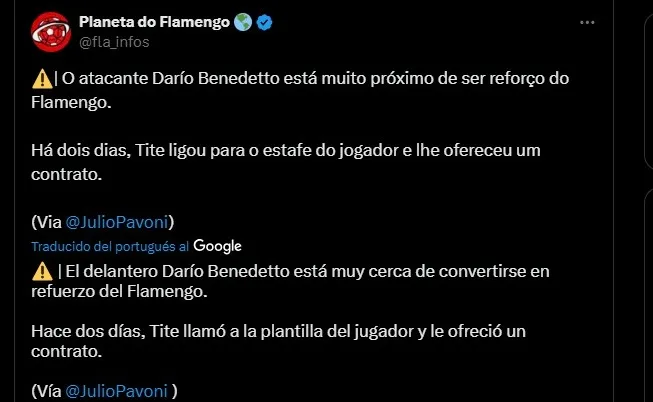Open @JulioPavoni mention in the translated text
The height and width of the screenshot is (402, 653).
pyautogui.click(x=116, y=389)
